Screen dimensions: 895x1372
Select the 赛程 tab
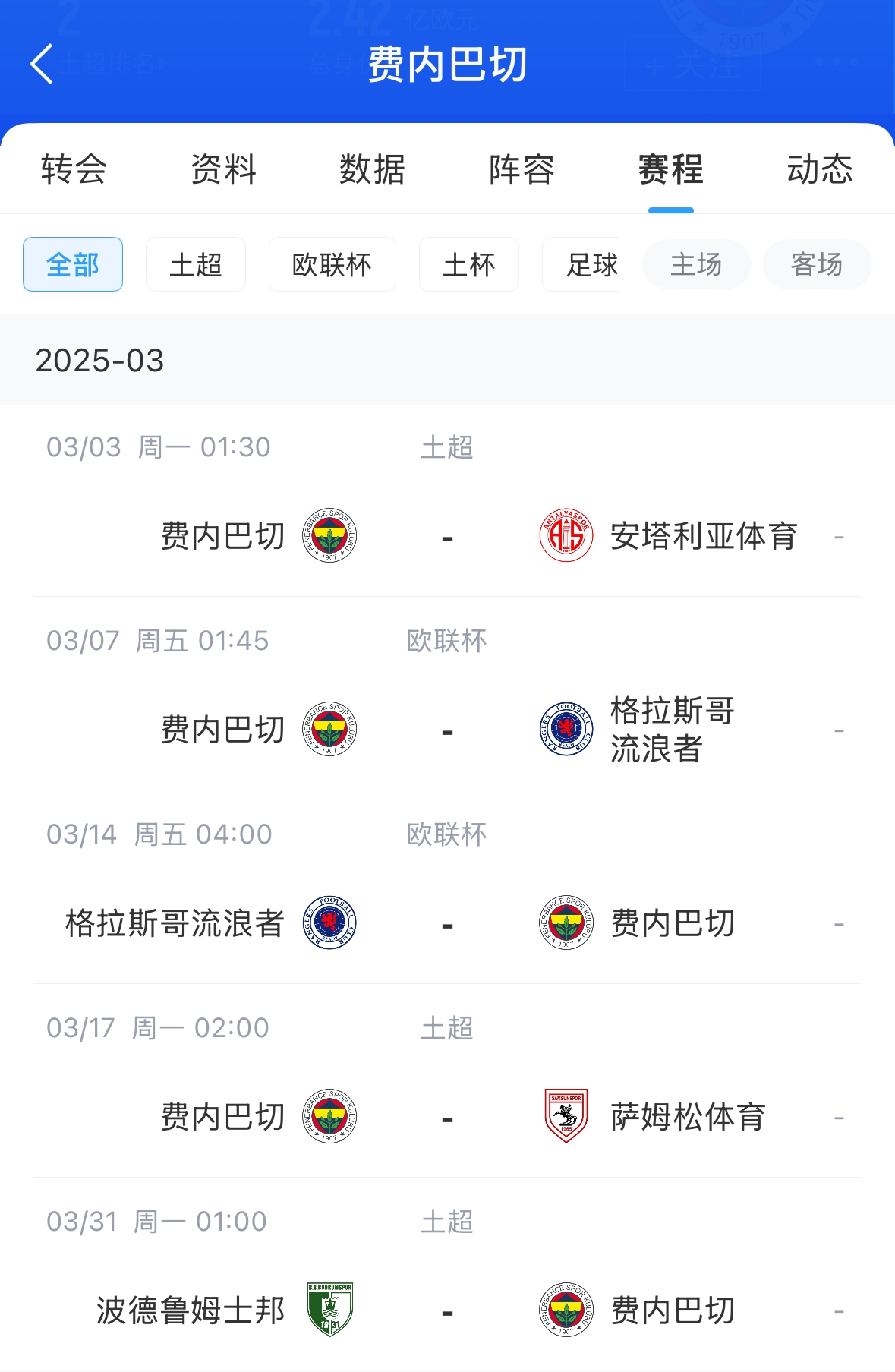(670, 169)
